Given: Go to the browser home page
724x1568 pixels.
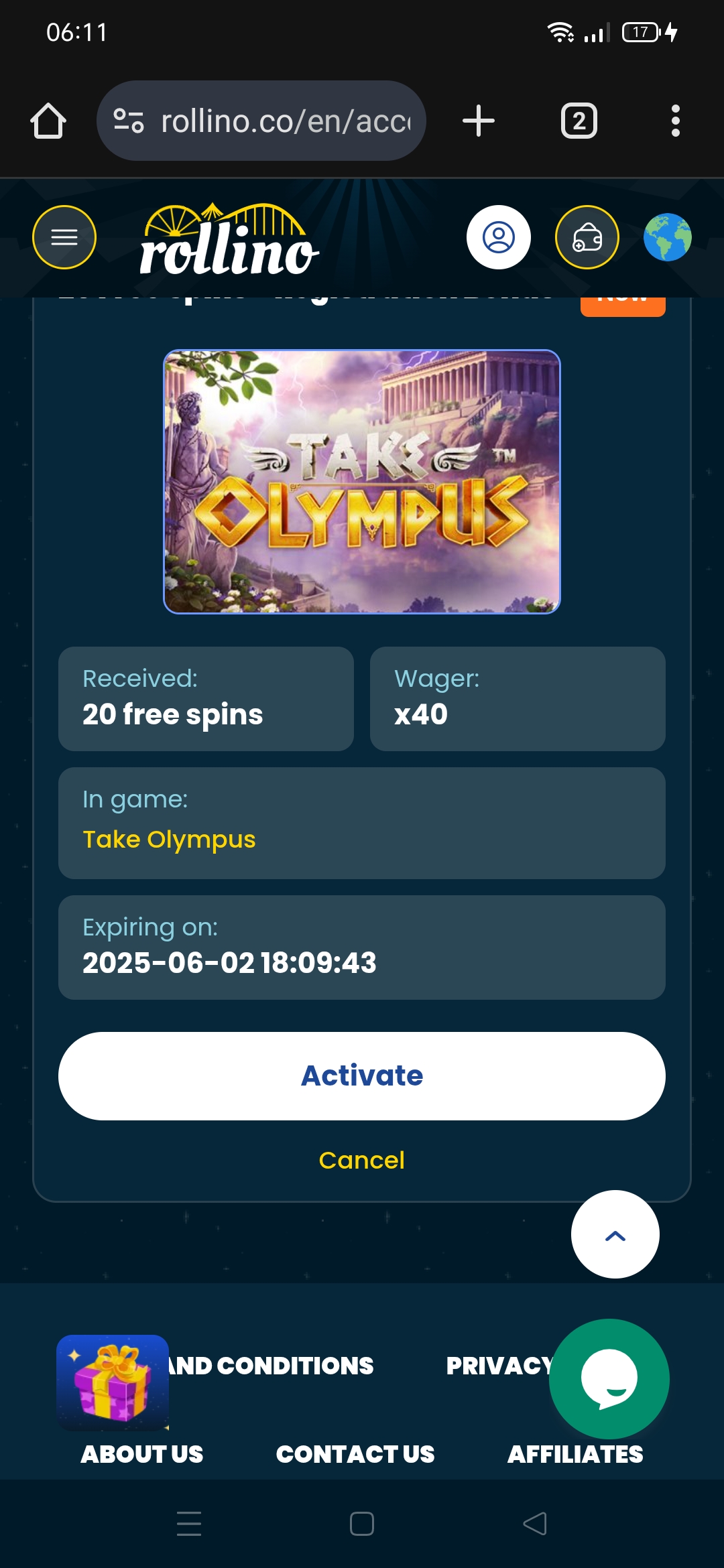Looking at the screenshot, I should click(x=48, y=121).
